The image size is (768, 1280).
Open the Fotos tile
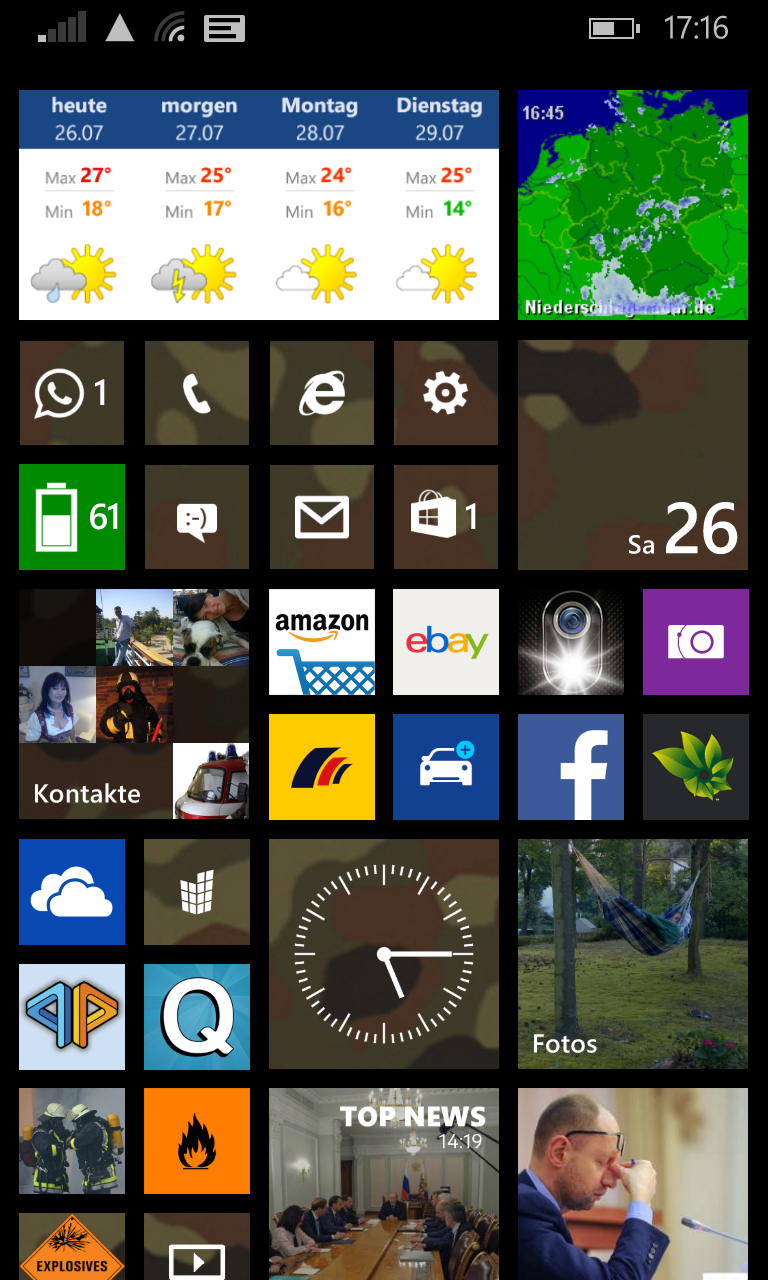633,954
